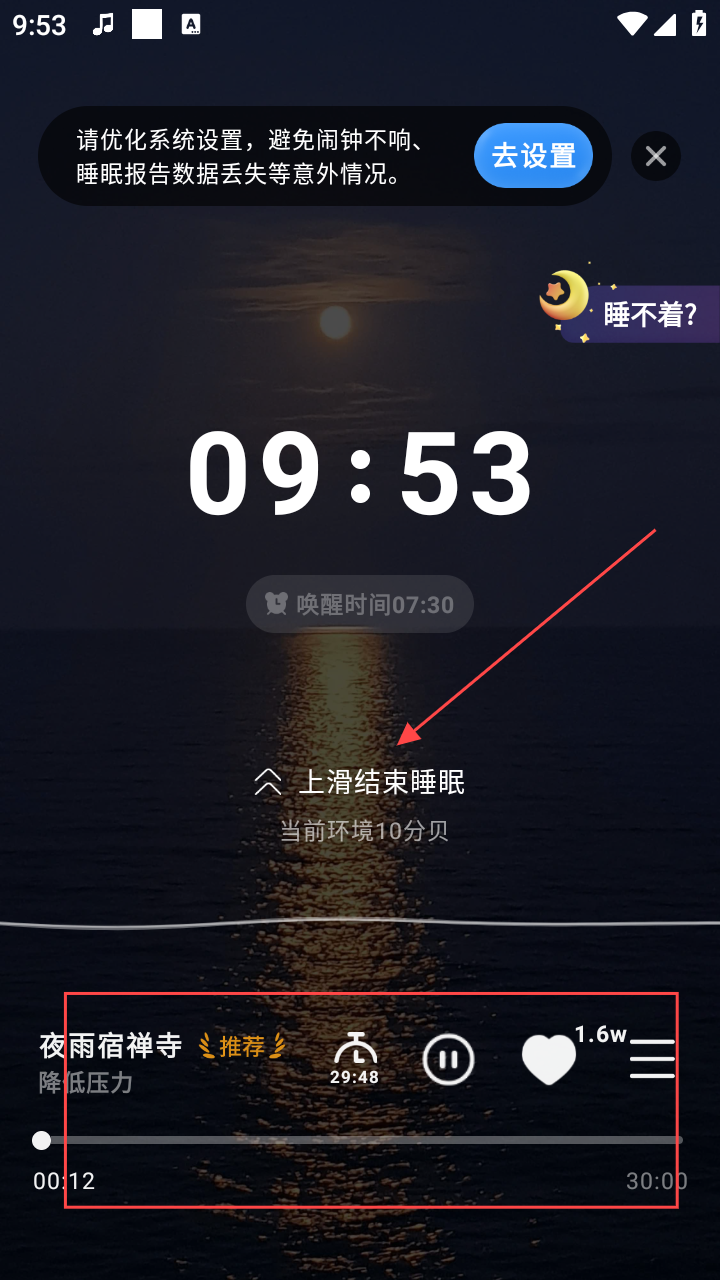Screen dimensions: 720x1280
Task: Like the track with the heart icon
Action: coord(549,1059)
